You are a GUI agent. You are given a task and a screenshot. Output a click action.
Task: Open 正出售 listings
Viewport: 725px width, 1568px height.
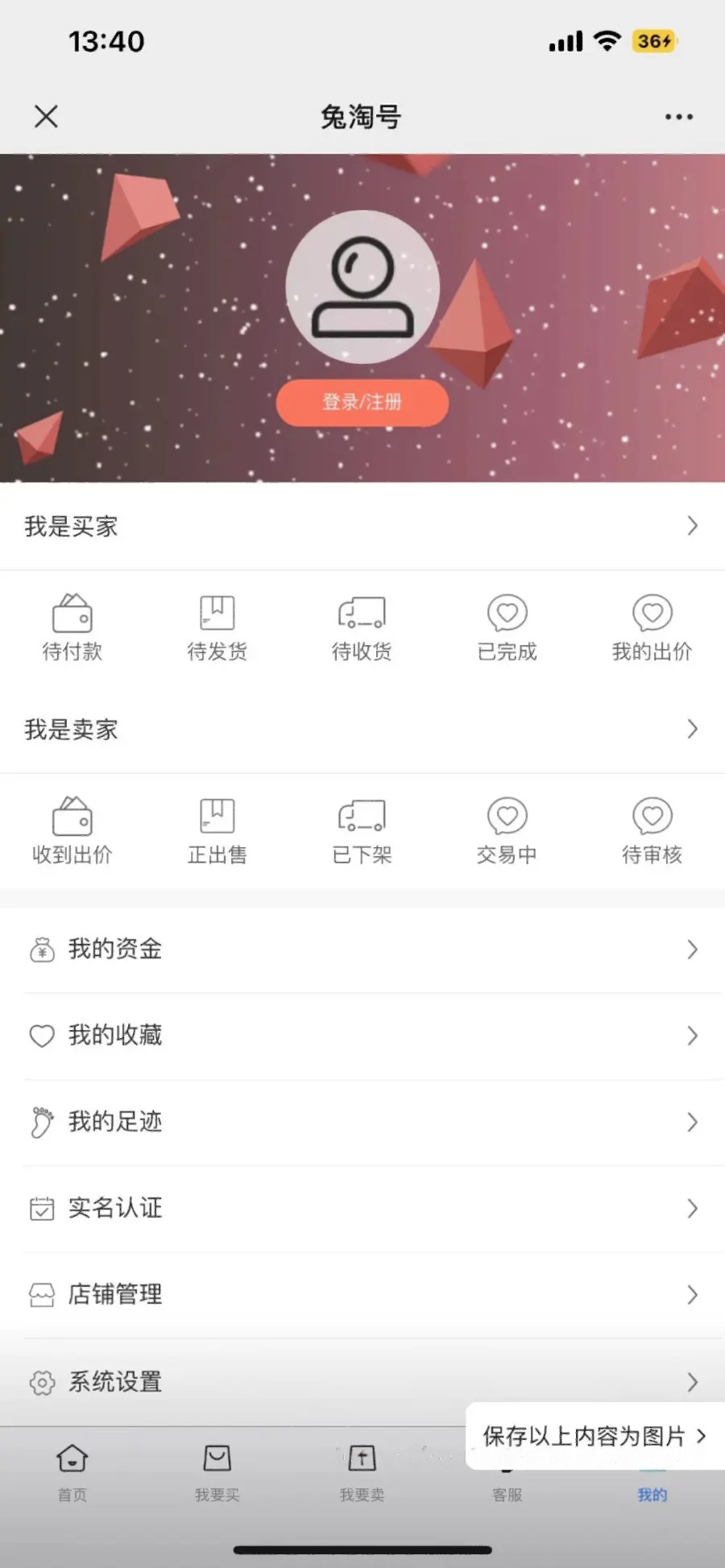[217, 831]
